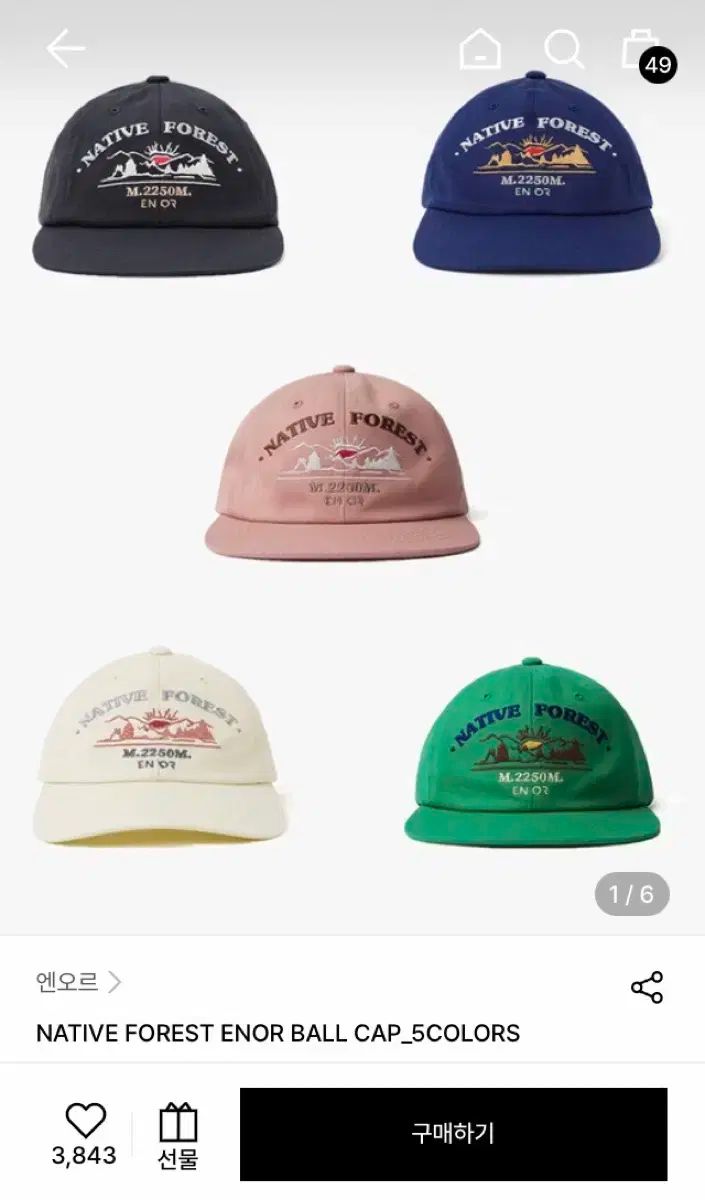The image size is (705, 1200).
Task: Tap the 선물 gift button
Action: pyautogui.click(x=178, y=1136)
